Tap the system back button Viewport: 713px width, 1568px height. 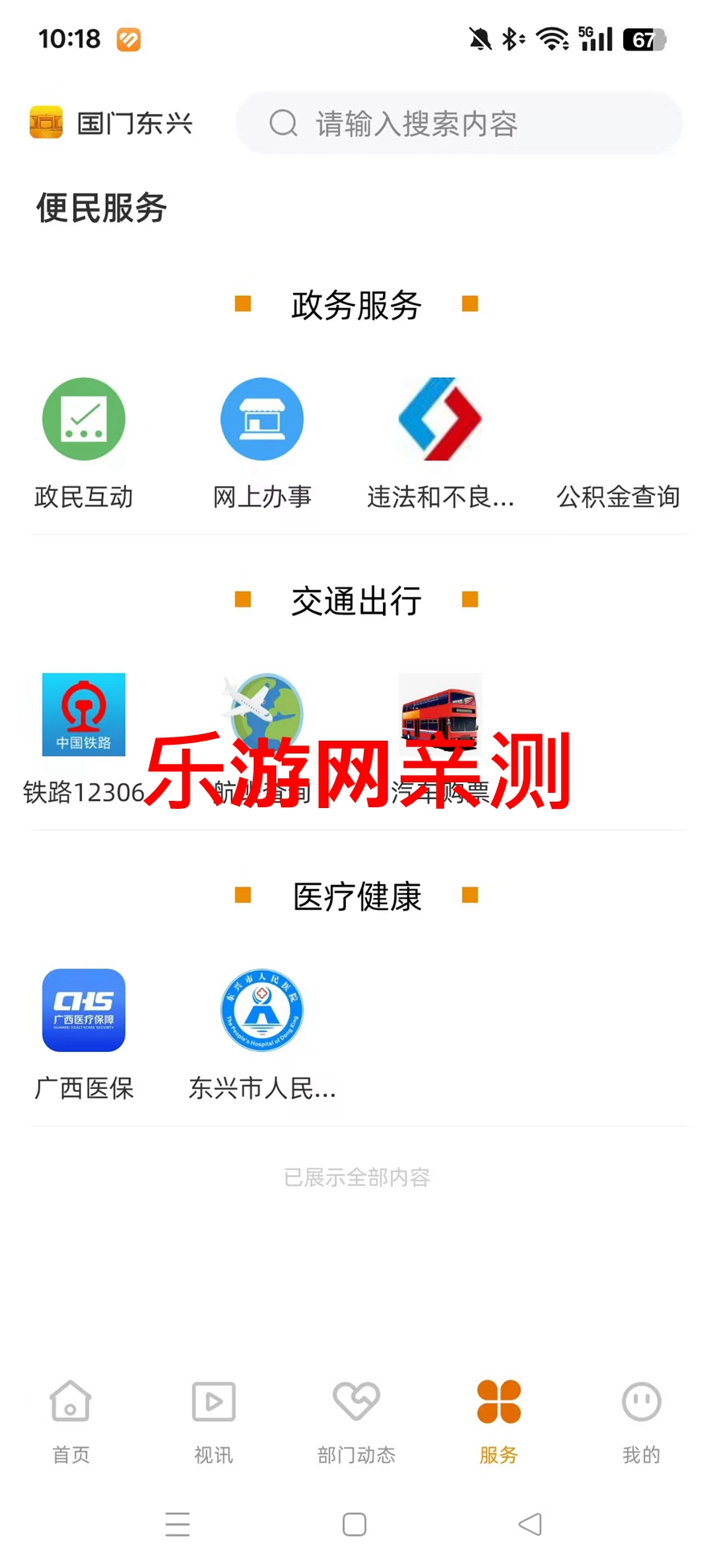[x=530, y=1524]
